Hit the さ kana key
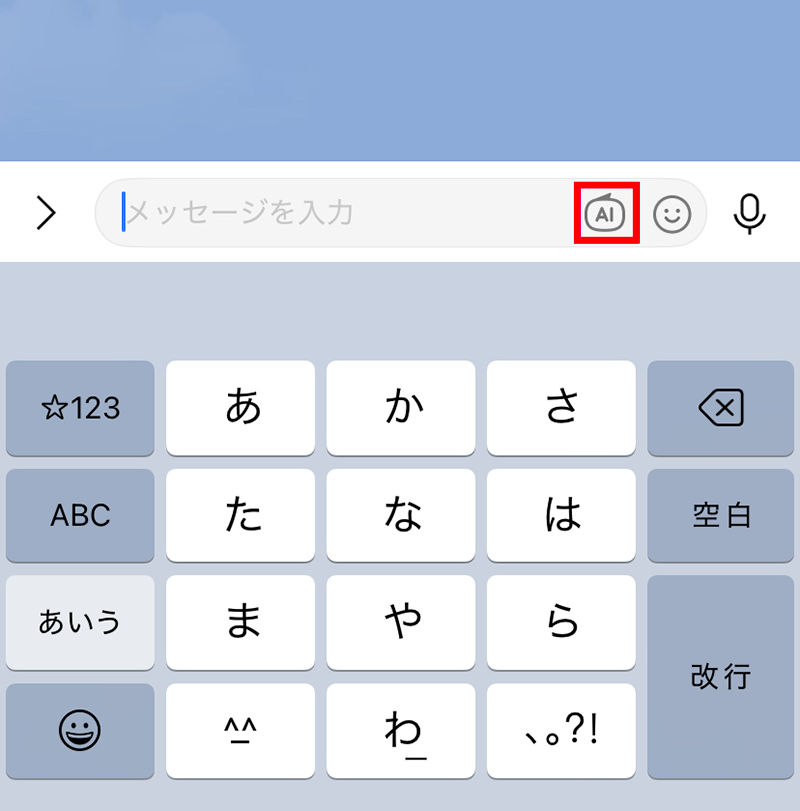The height and width of the screenshot is (811, 800). point(561,408)
